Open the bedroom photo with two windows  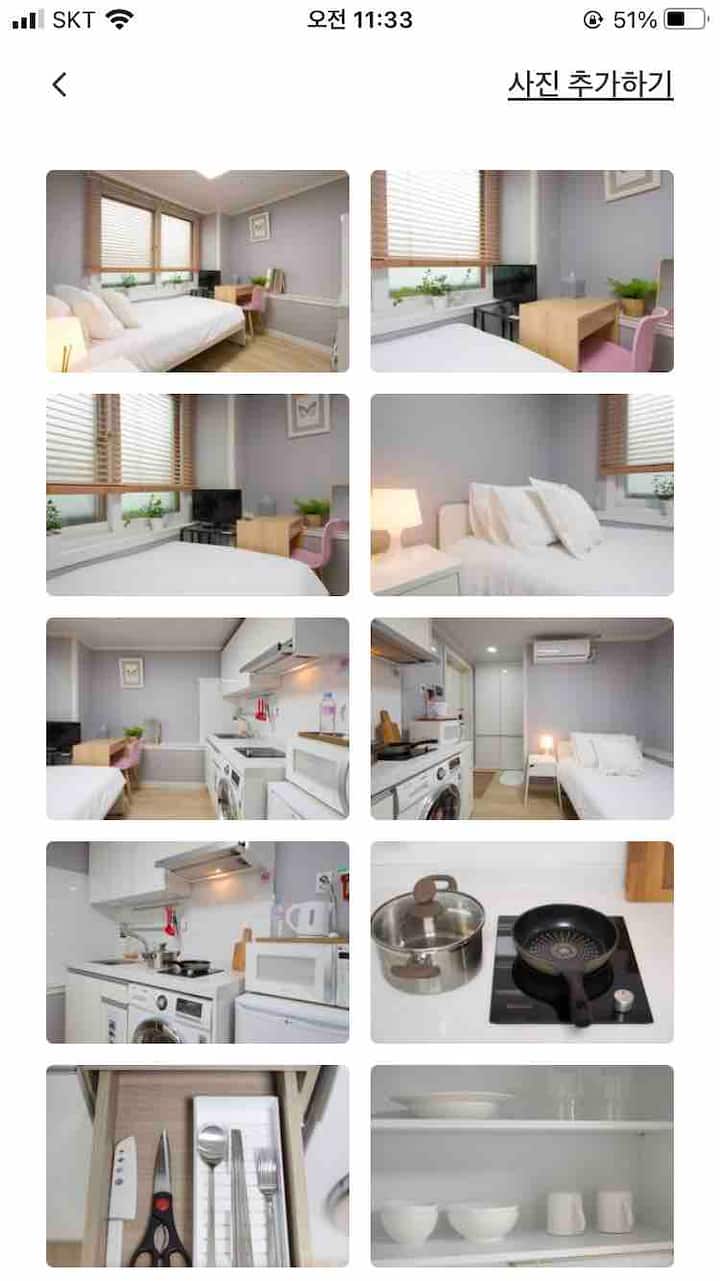click(x=197, y=271)
